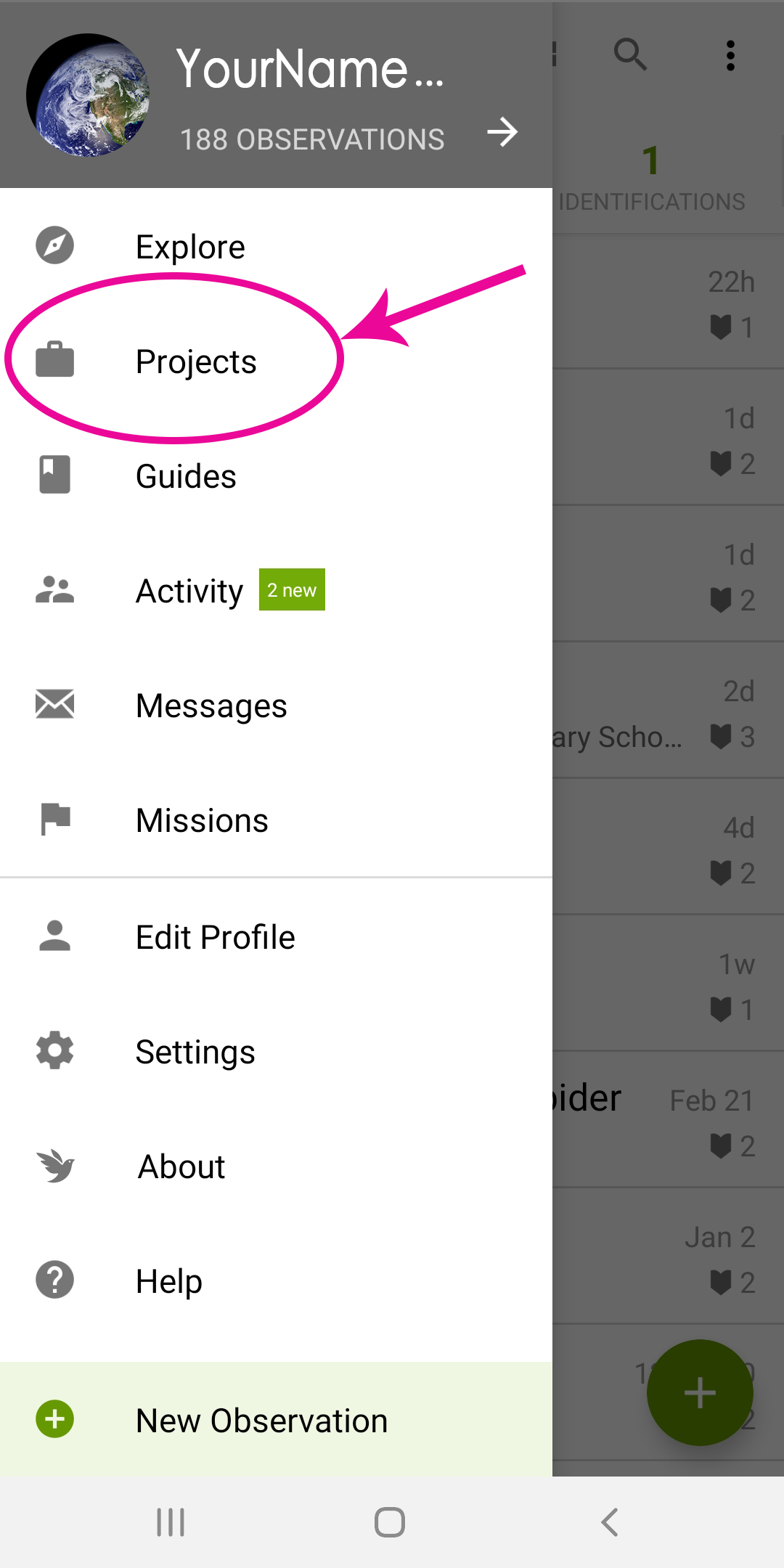Go to Guides
The width and height of the screenshot is (784, 1568).
(x=186, y=476)
